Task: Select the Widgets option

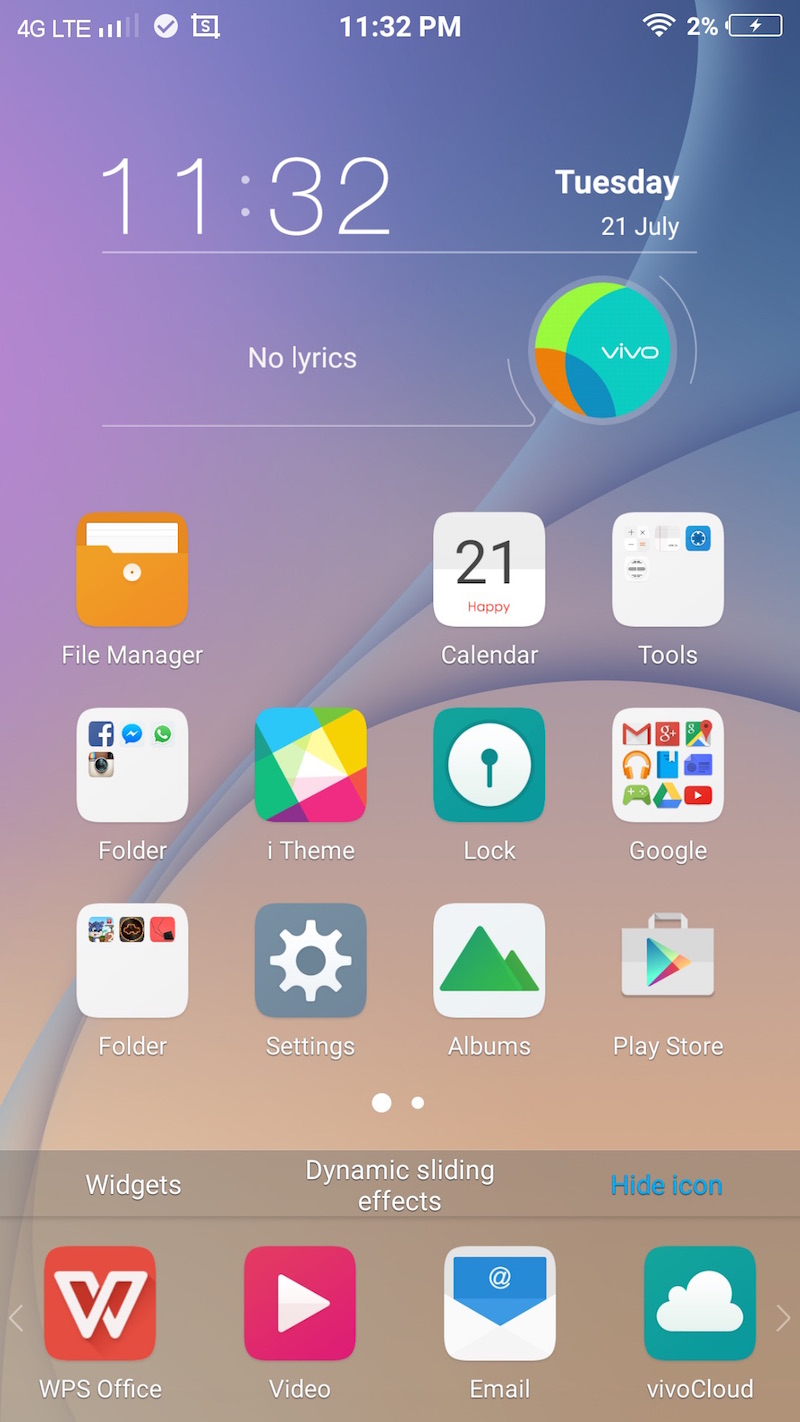Action: click(134, 1185)
